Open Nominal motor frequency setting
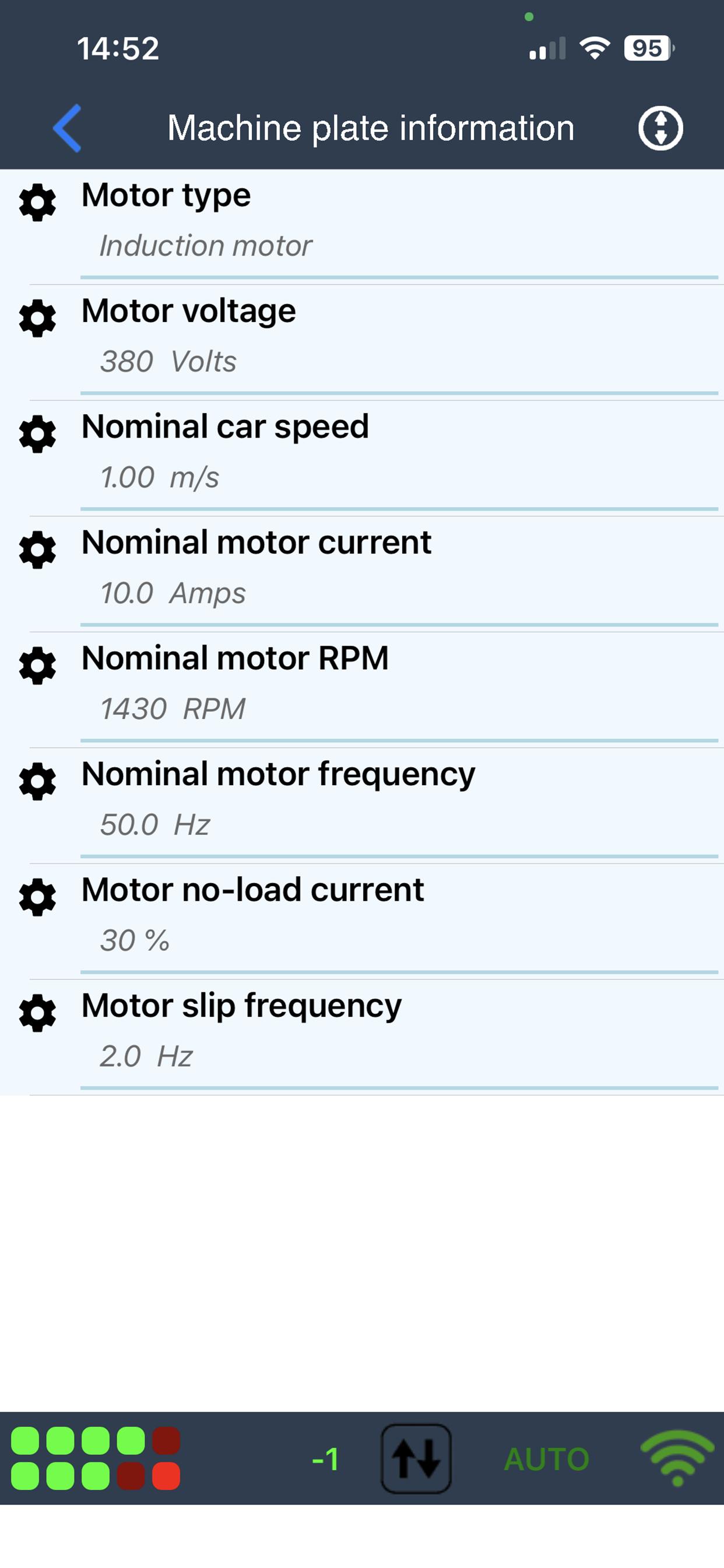This screenshot has height=1568, width=724. tap(362, 806)
